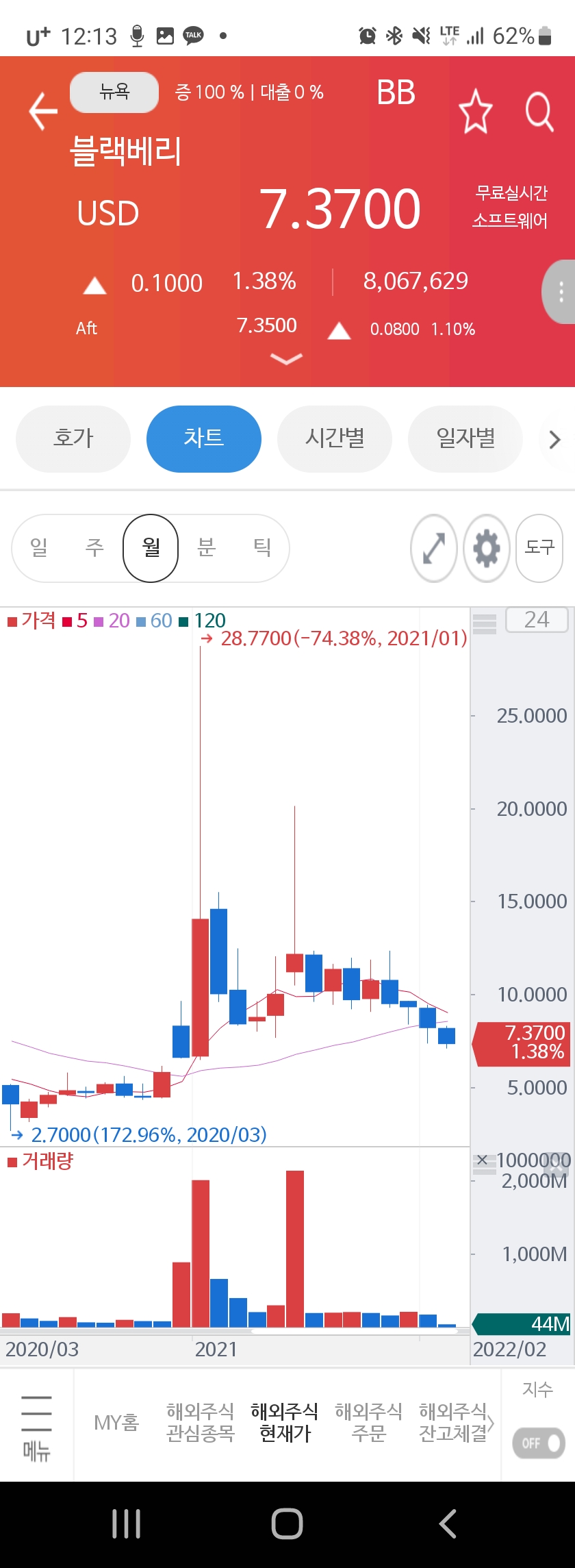The image size is (575, 1568).
Task: Select the 시간별 tab
Action: [x=335, y=438]
